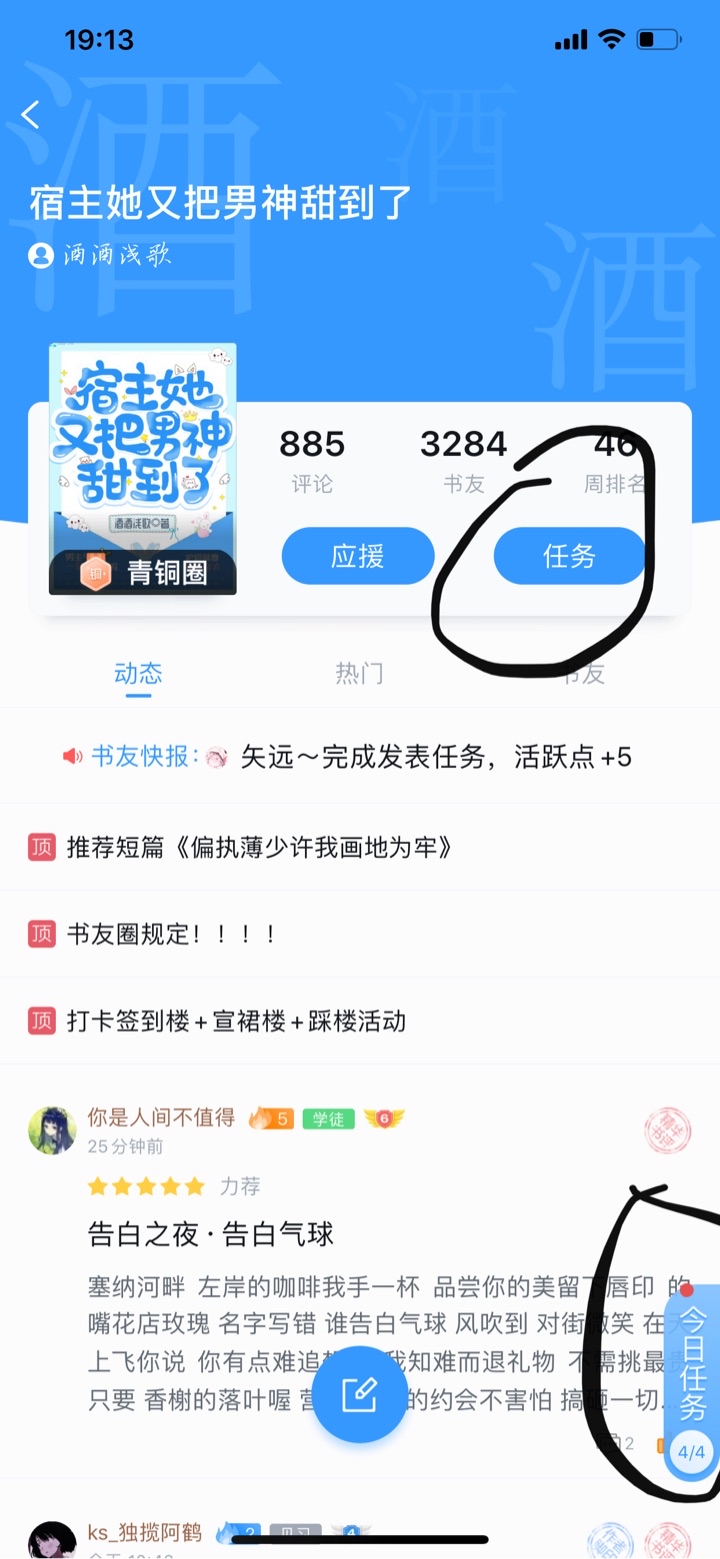Open the post 告白之夜·告白气球
The width and height of the screenshot is (720, 1559).
pyautogui.click(x=211, y=1234)
